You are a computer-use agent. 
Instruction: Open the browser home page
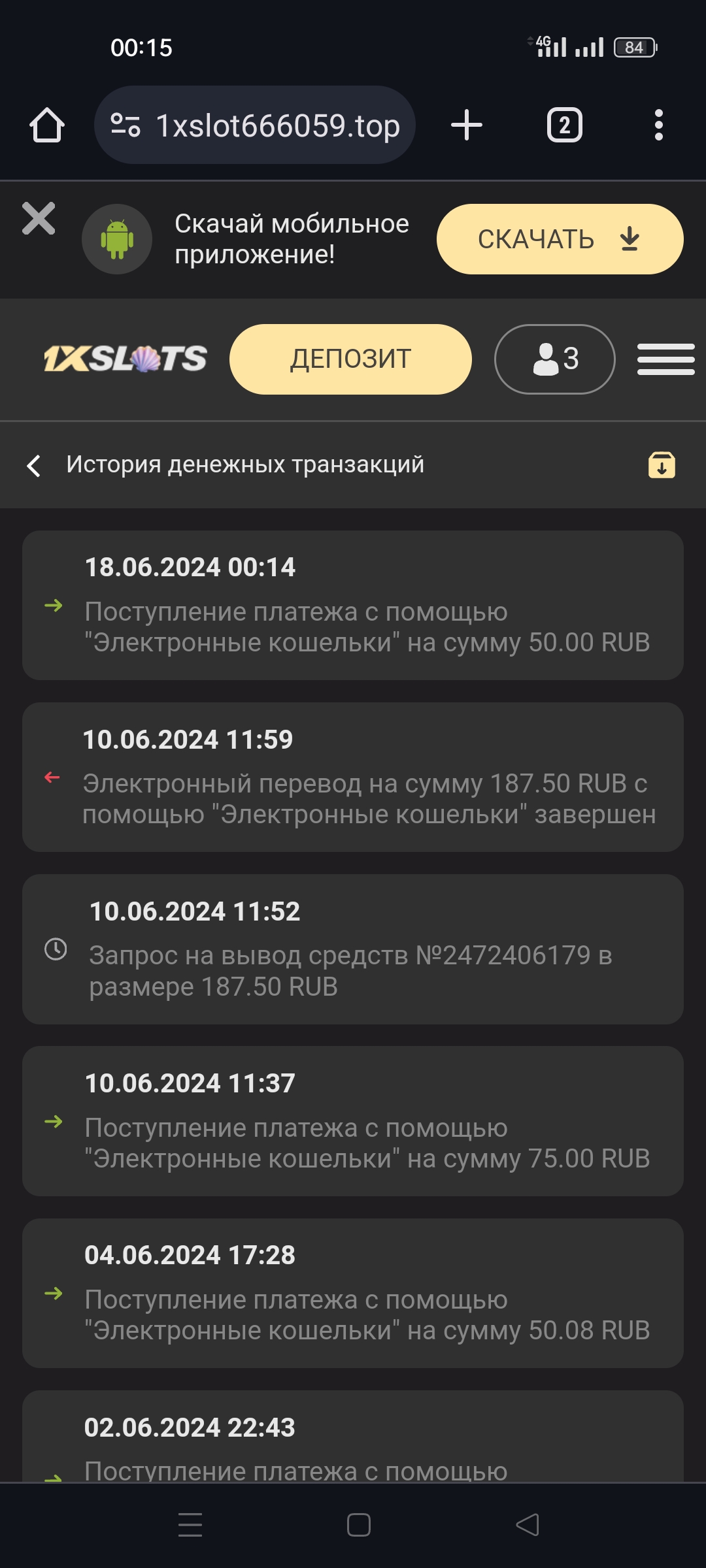[x=47, y=125]
